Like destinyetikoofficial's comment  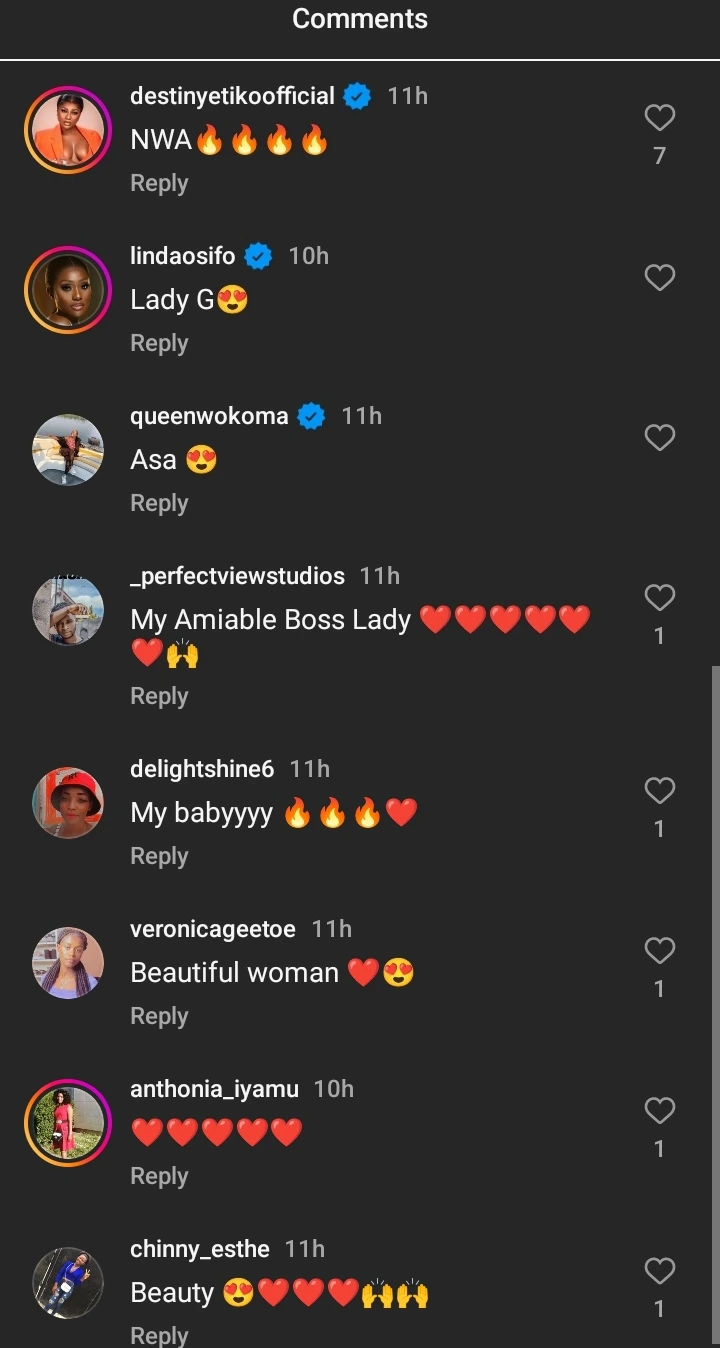click(659, 118)
